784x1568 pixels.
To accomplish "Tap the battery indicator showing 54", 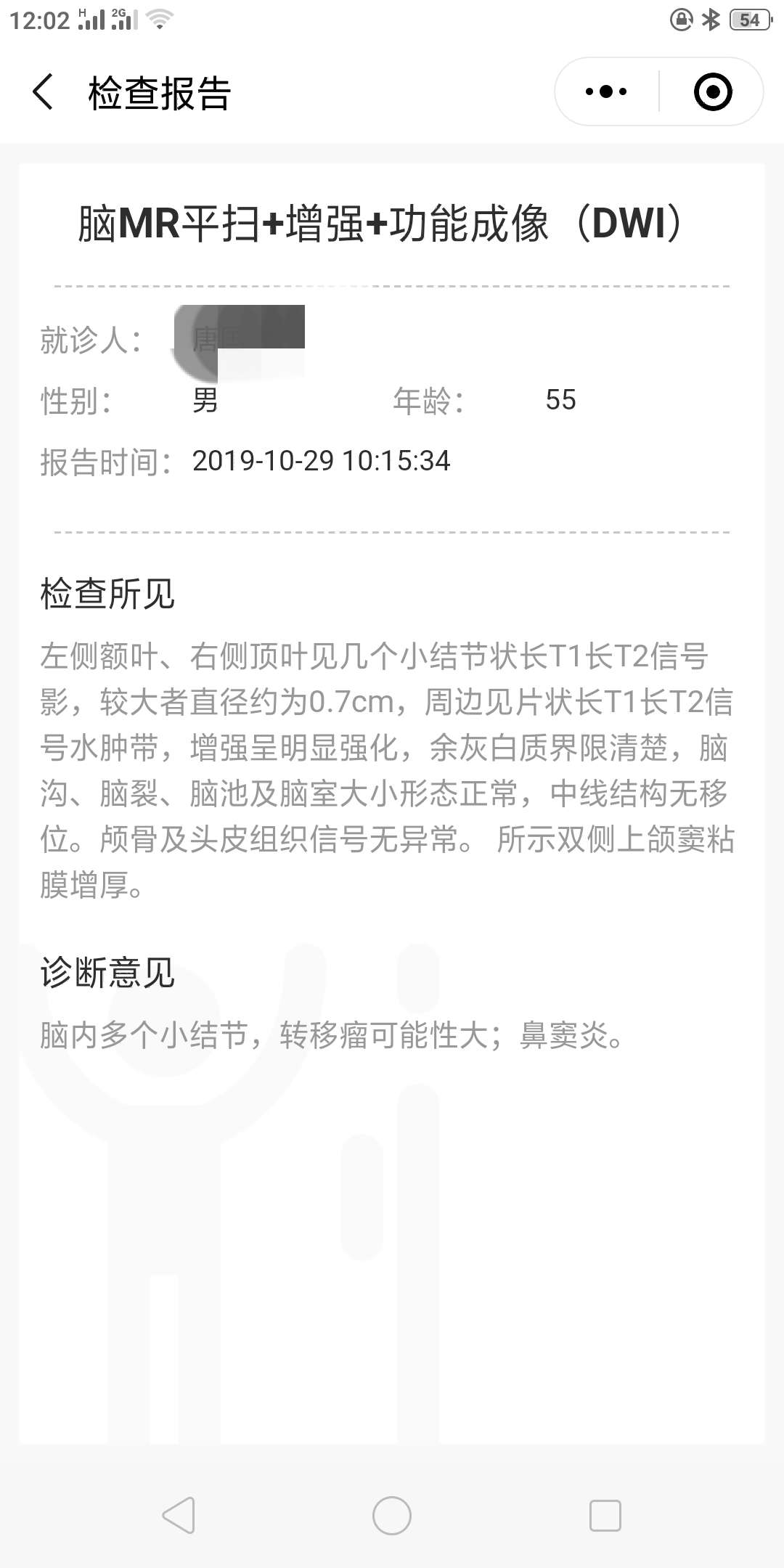I will (x=749, y=20).
